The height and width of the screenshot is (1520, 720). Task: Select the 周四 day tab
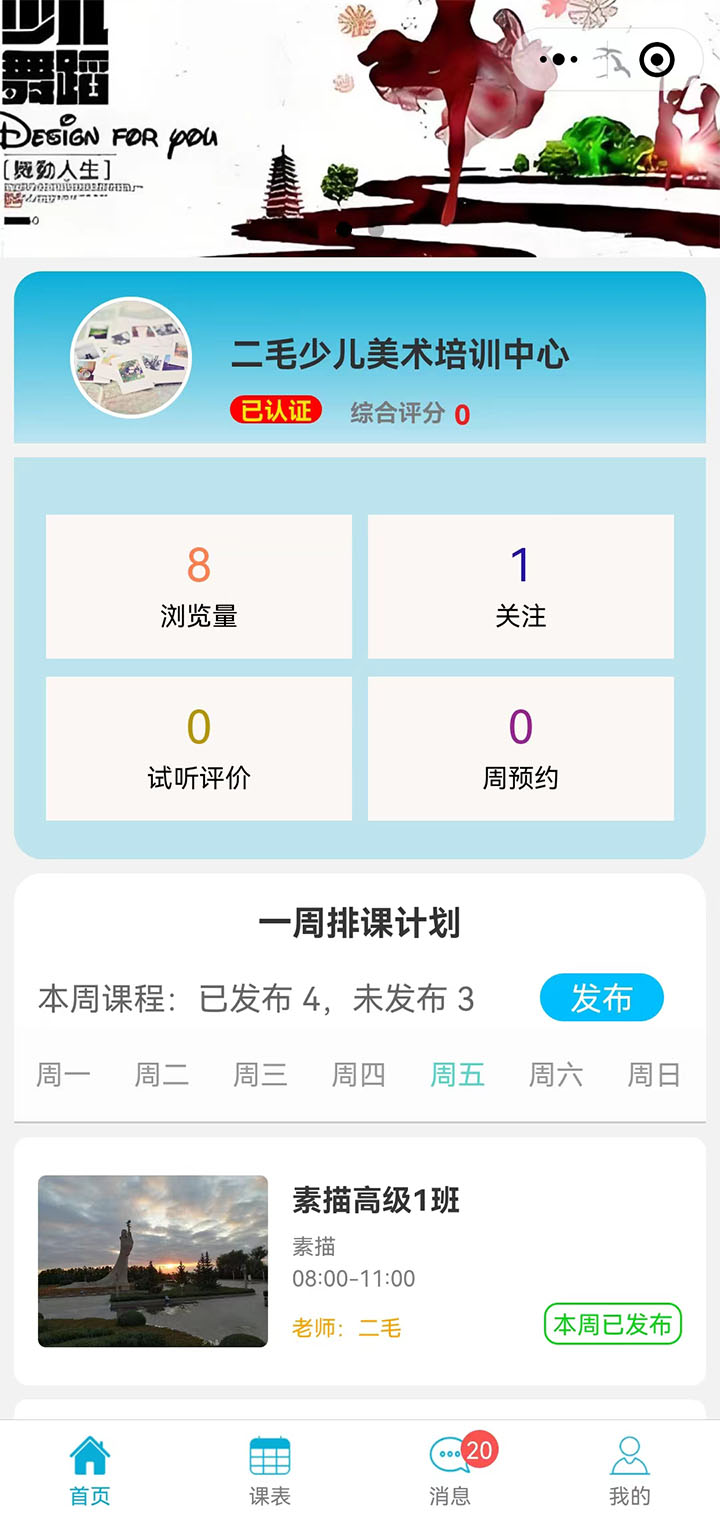coord(358,1075)
